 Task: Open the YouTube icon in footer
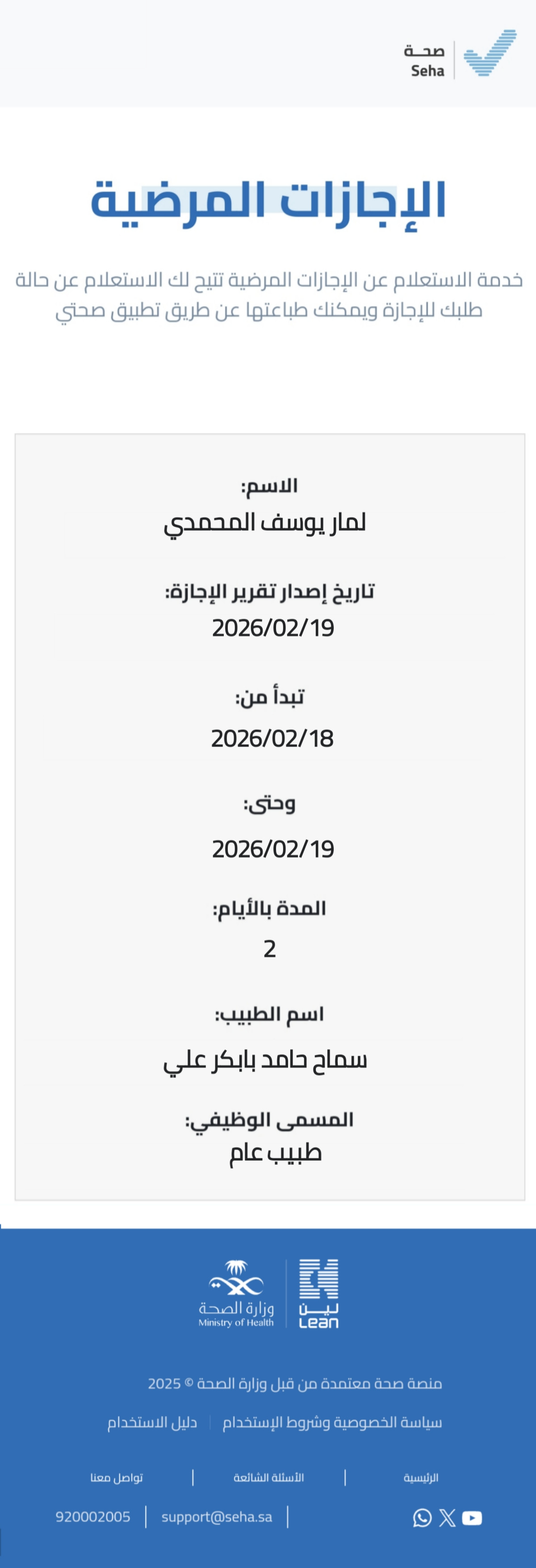(472, 1518)
